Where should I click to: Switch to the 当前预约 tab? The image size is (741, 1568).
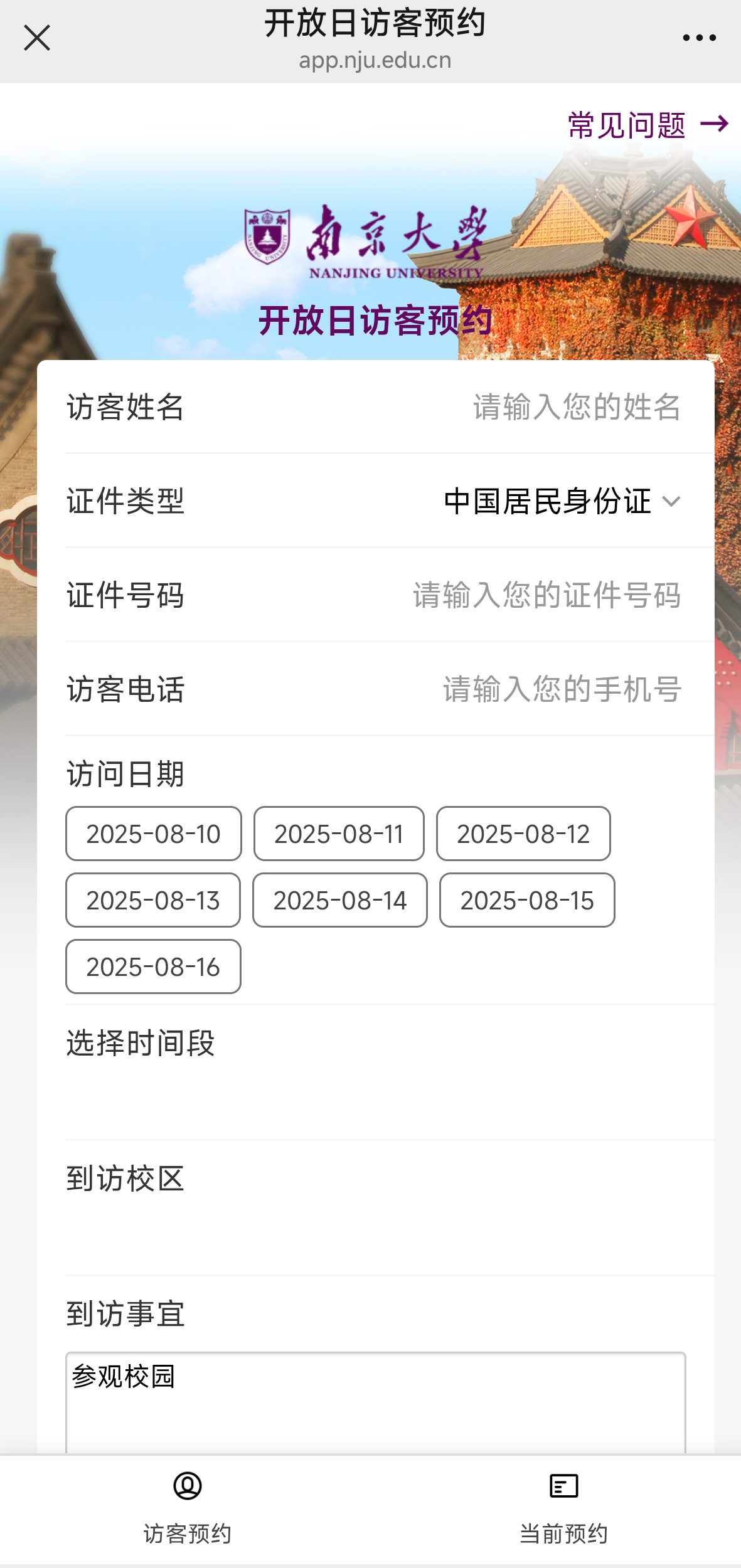[563, 1508]
